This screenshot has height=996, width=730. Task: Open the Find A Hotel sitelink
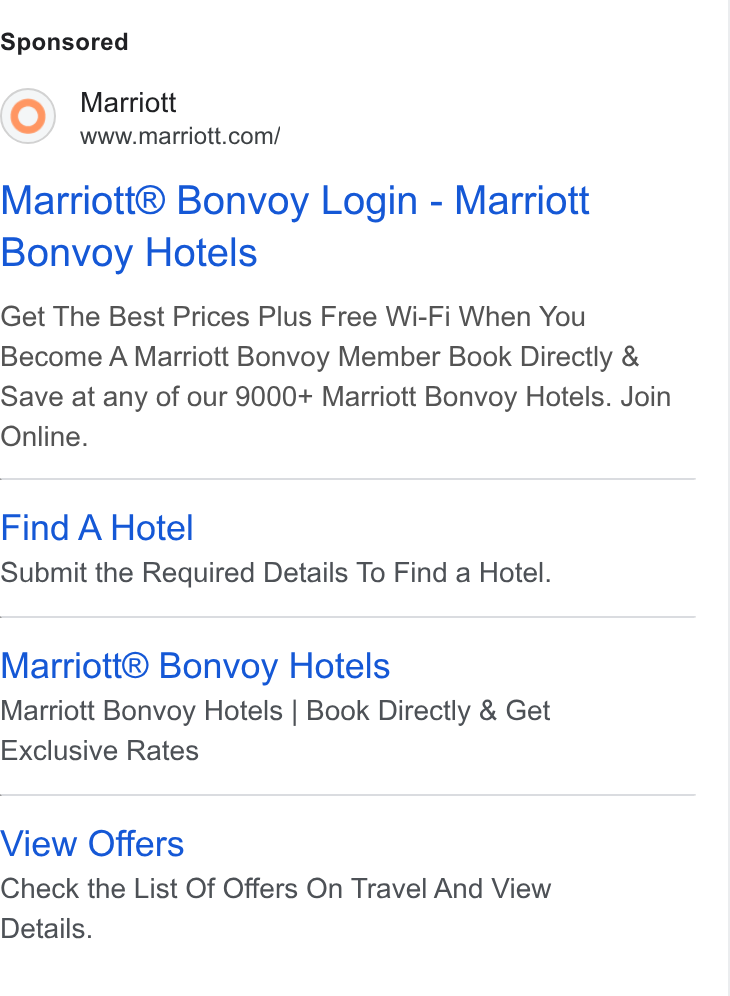97,528
